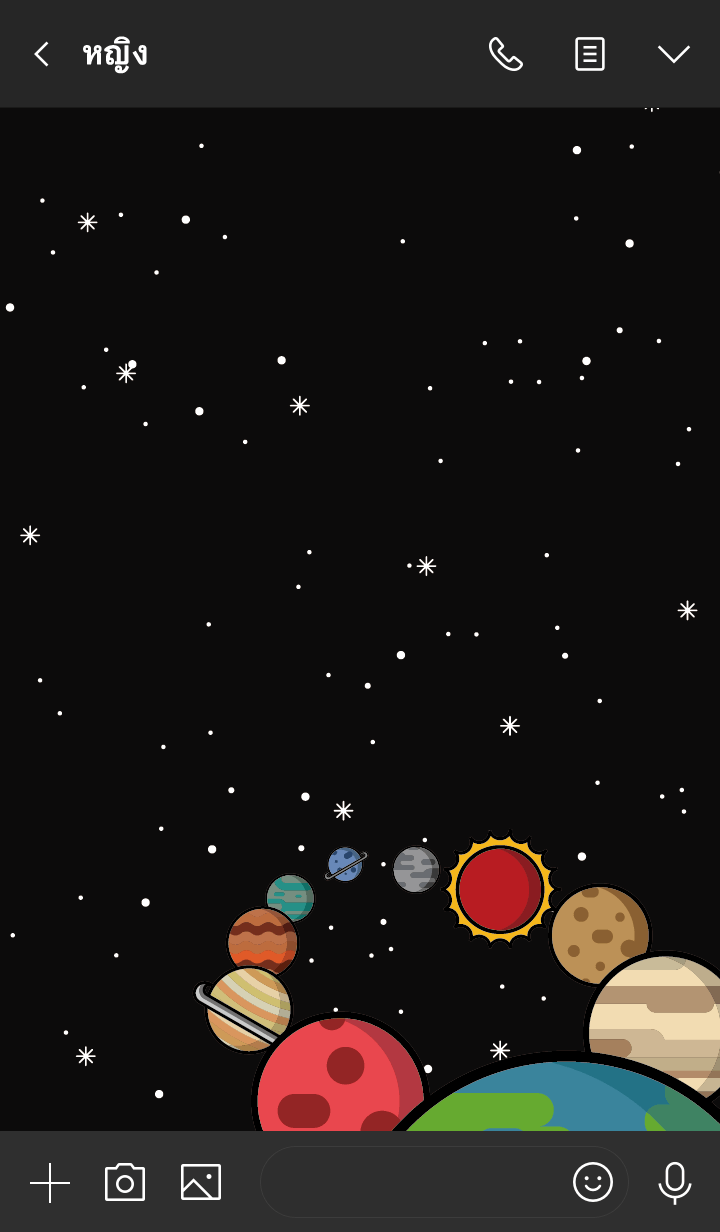Screen dimensions: 720x1232
Task: Launch the camera to take a photo
Action: (125, 1182)
